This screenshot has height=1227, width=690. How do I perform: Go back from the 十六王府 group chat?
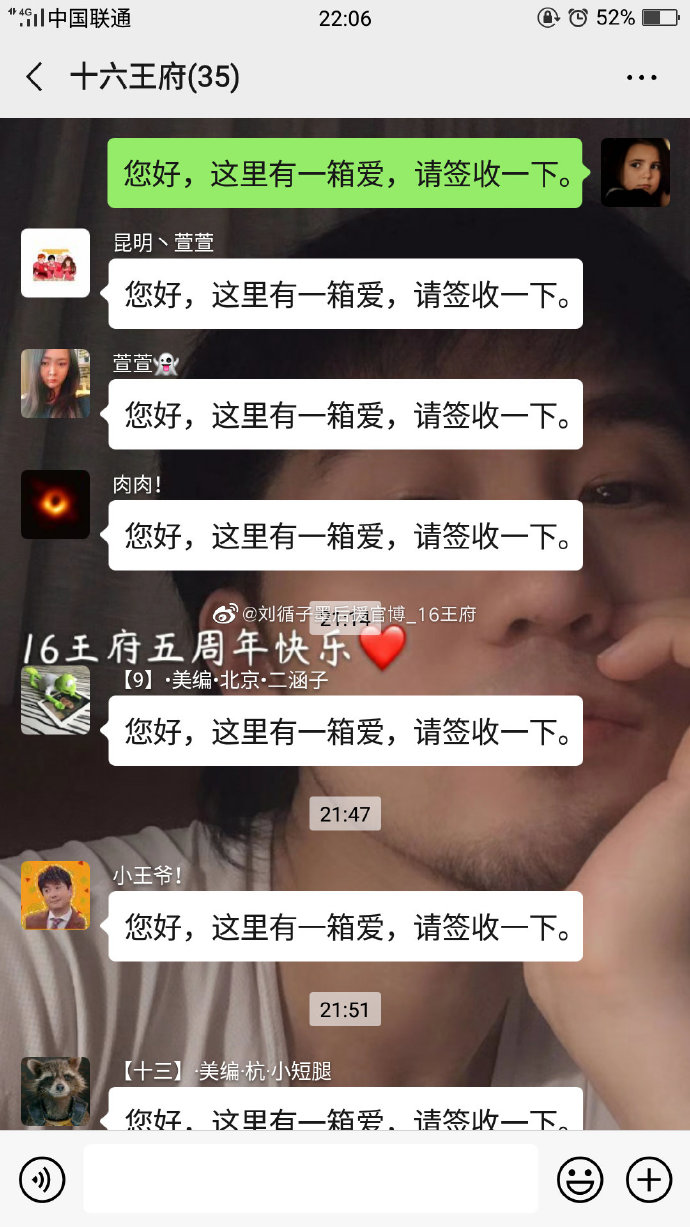tap(35, 77)
